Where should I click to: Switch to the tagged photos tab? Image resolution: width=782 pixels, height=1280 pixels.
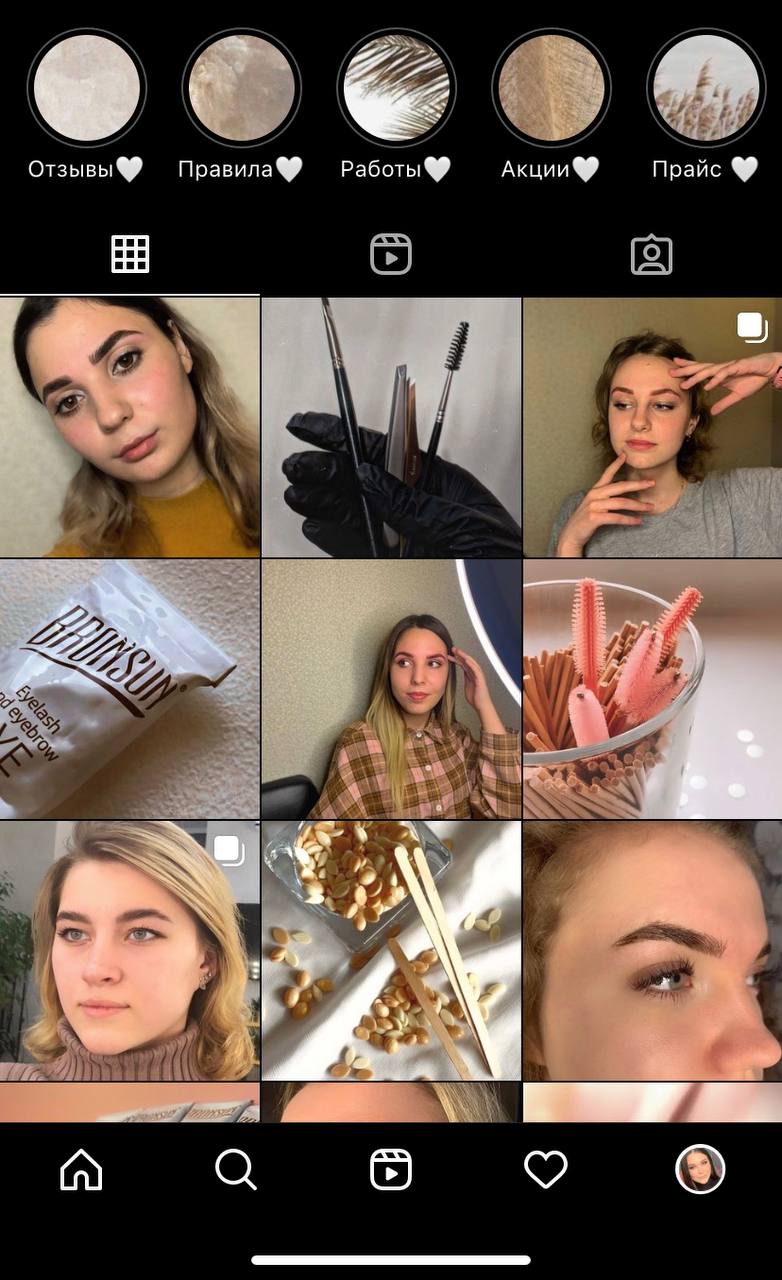(x=652, y=255)
